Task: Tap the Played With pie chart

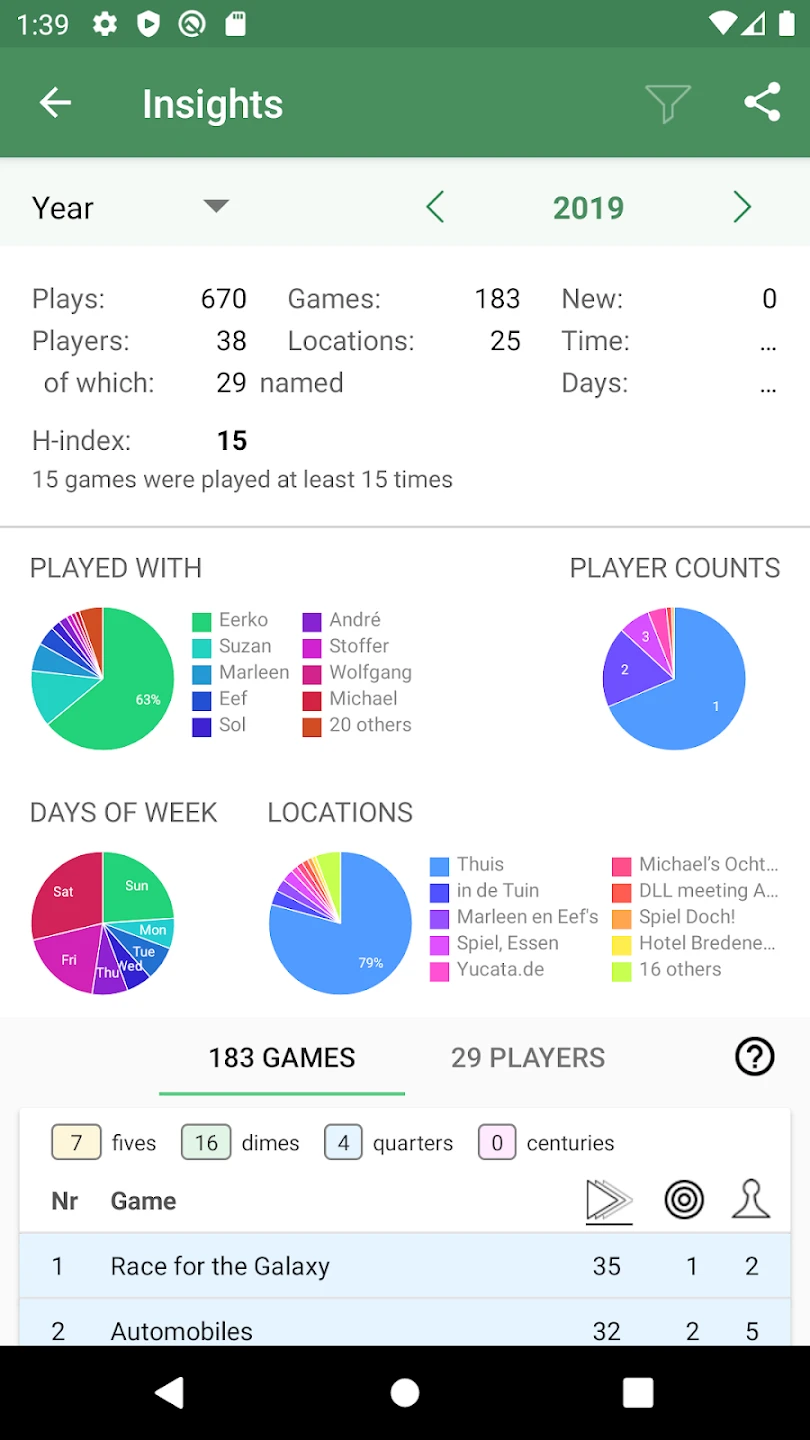Action: (103, 678)
